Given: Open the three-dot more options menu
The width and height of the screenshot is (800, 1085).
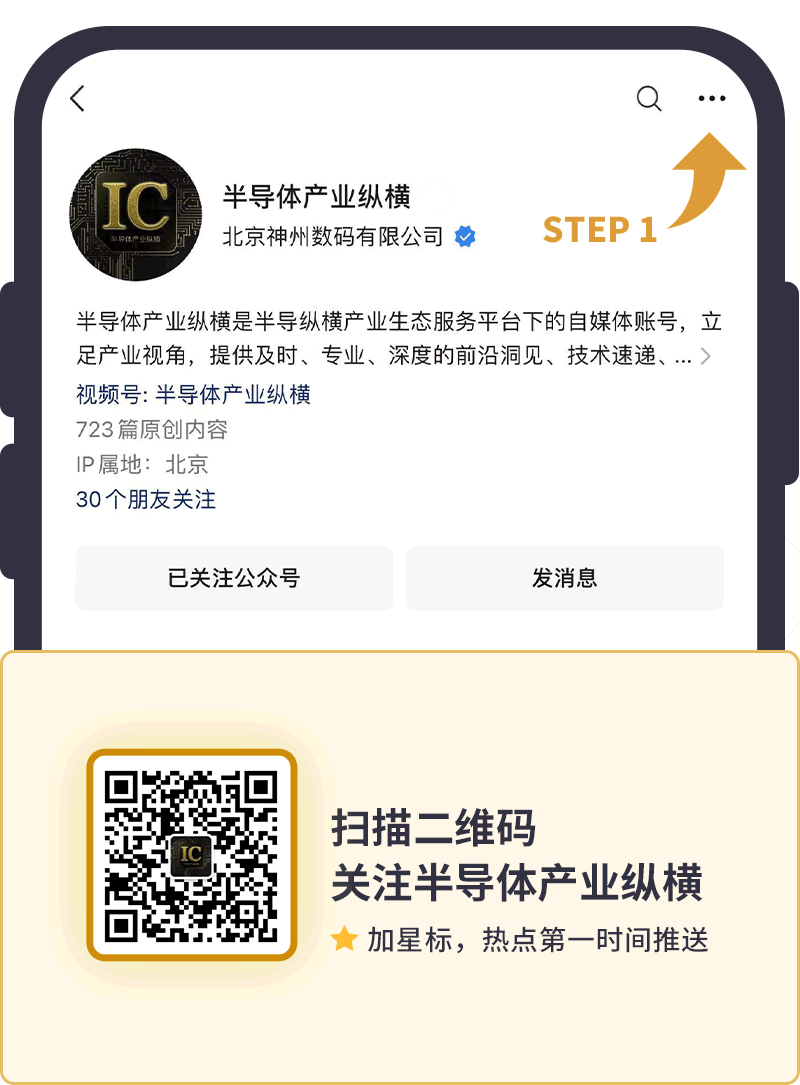Looking at the screenshot, I should 712,98.
